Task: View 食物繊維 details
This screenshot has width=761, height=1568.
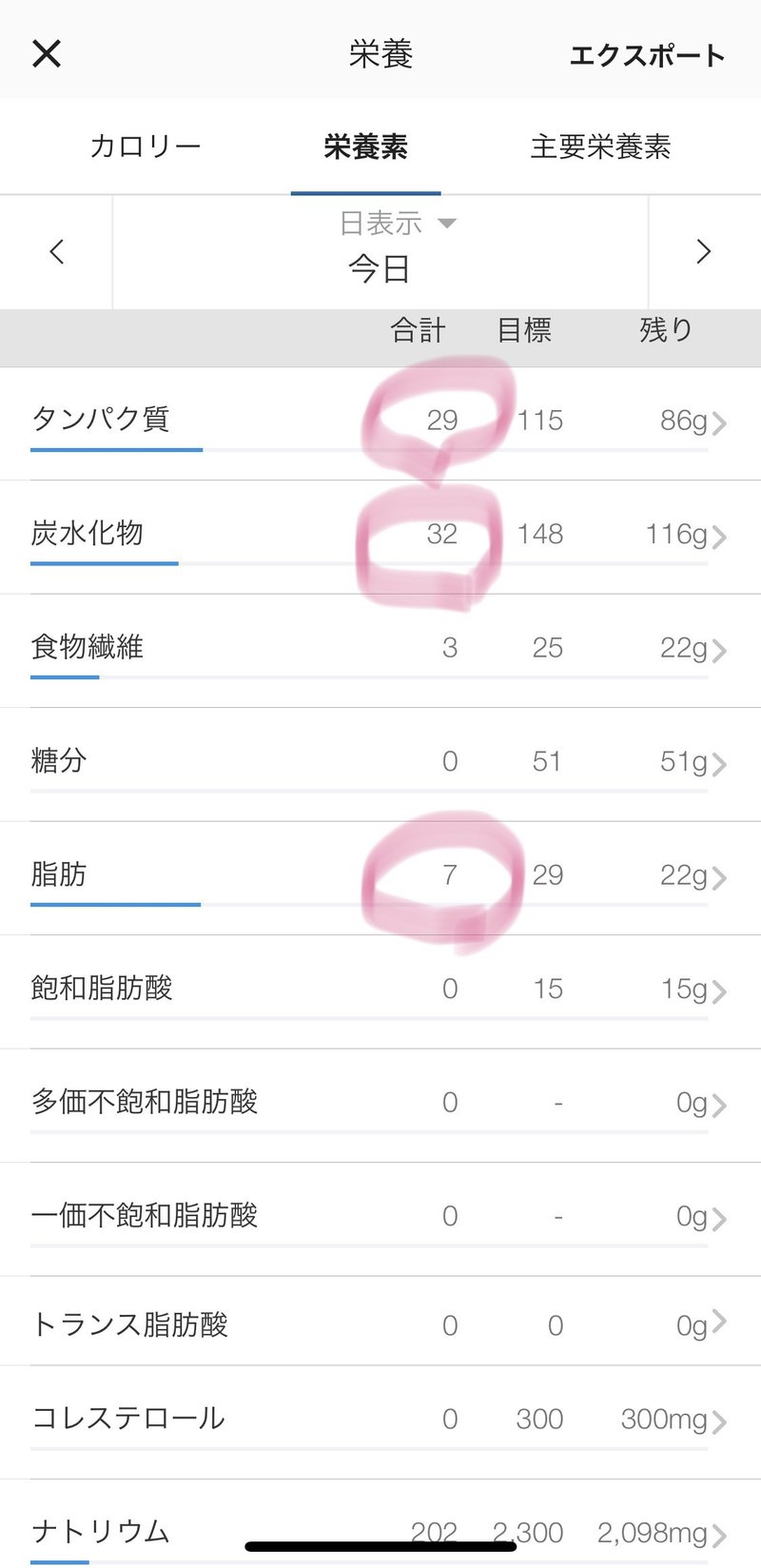Action: pos(380,649)
